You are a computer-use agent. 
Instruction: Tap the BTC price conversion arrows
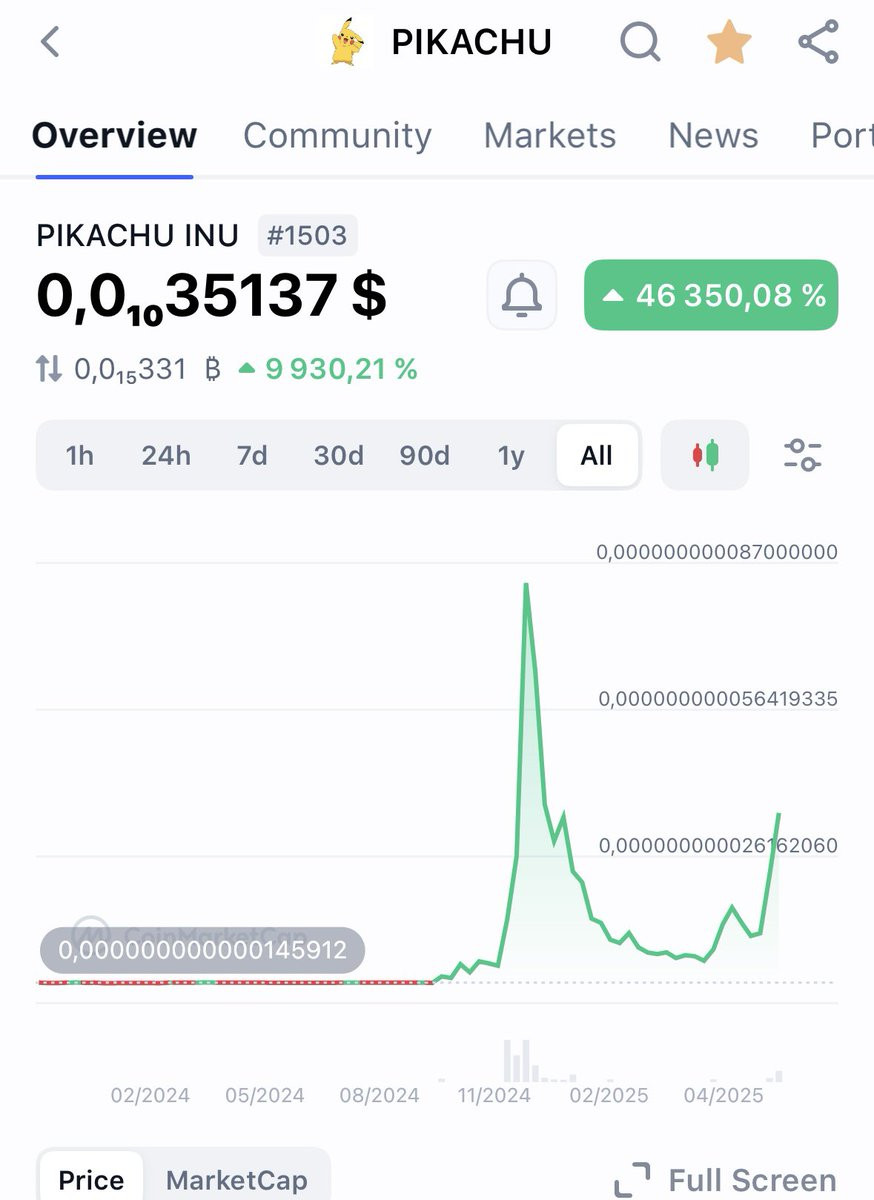(x=49, y=370)
